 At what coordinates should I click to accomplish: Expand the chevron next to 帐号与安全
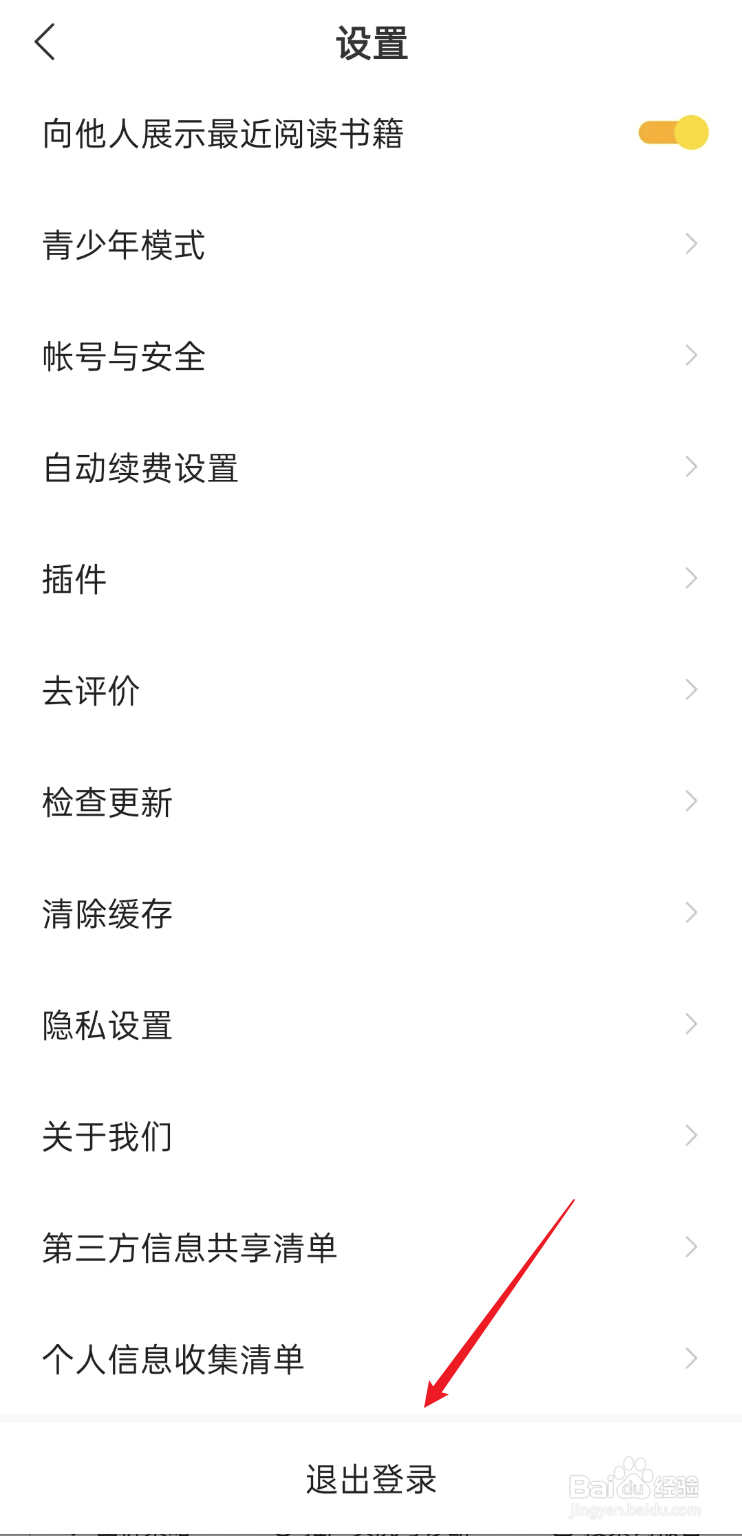[x=691, y=355]
